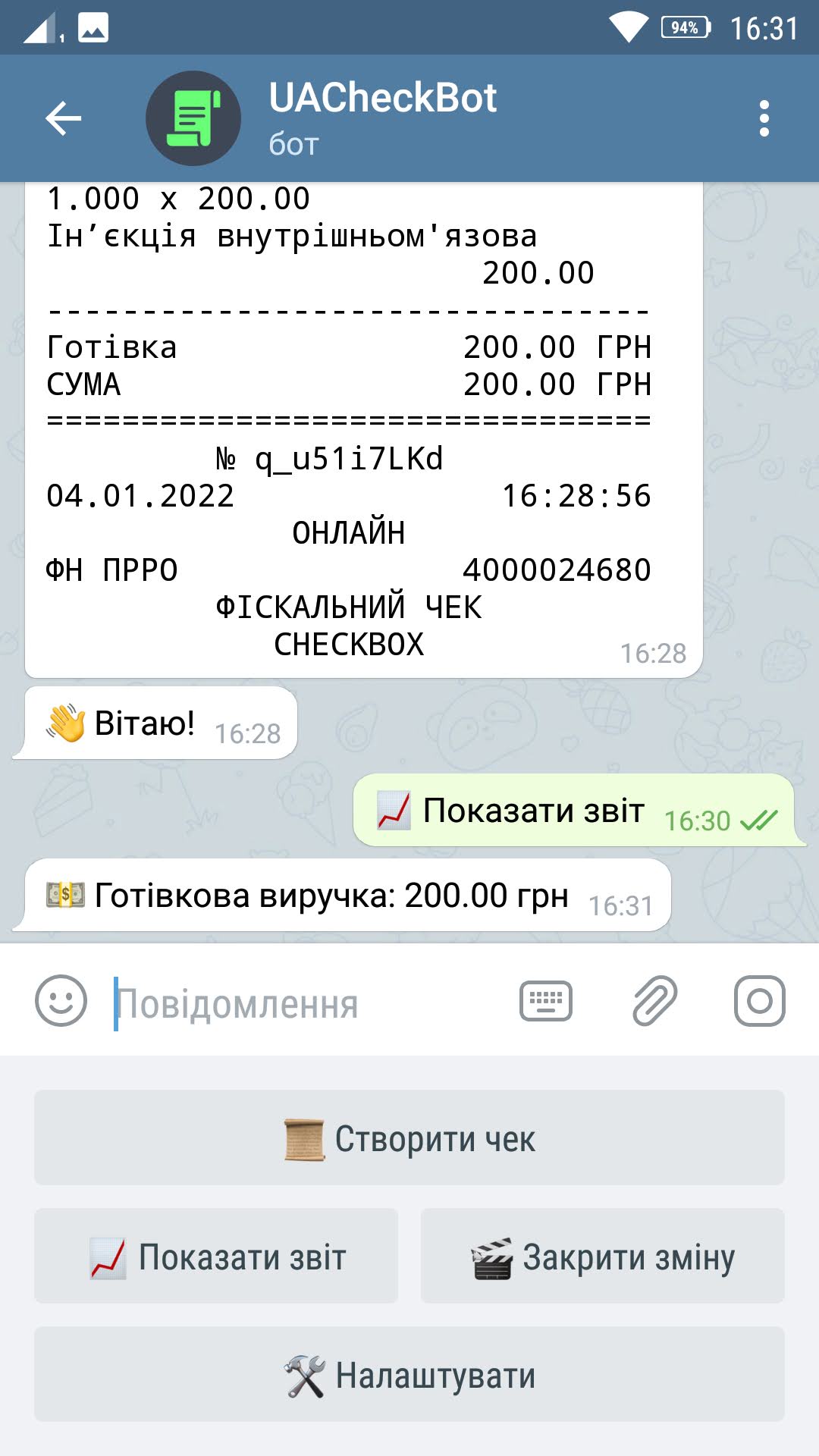Select the Показати звіт keyboard button

pos(216,1256)
